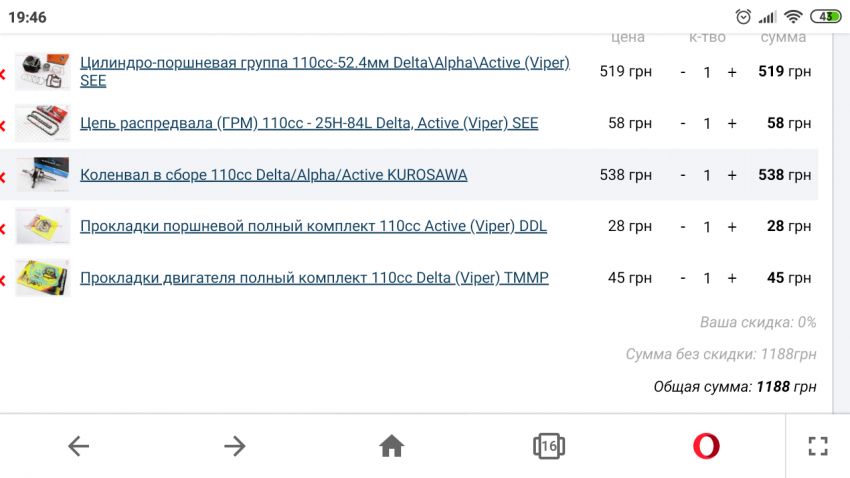Reduce quantity of Коленвал в сборе
Image resolution: width=850 pixels, height=478 pixels.
tap(683, 175)
